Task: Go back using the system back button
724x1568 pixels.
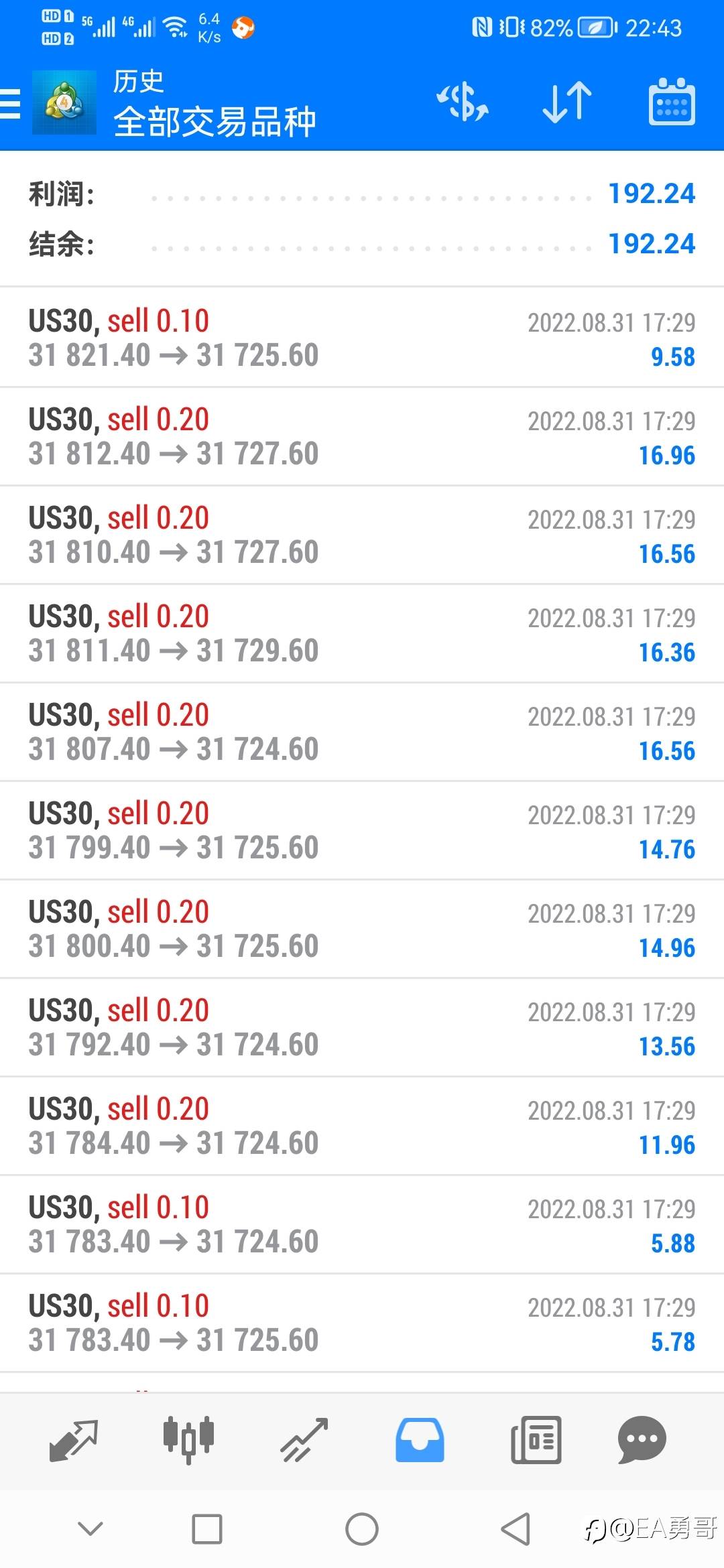Action: click(516, 1529)
